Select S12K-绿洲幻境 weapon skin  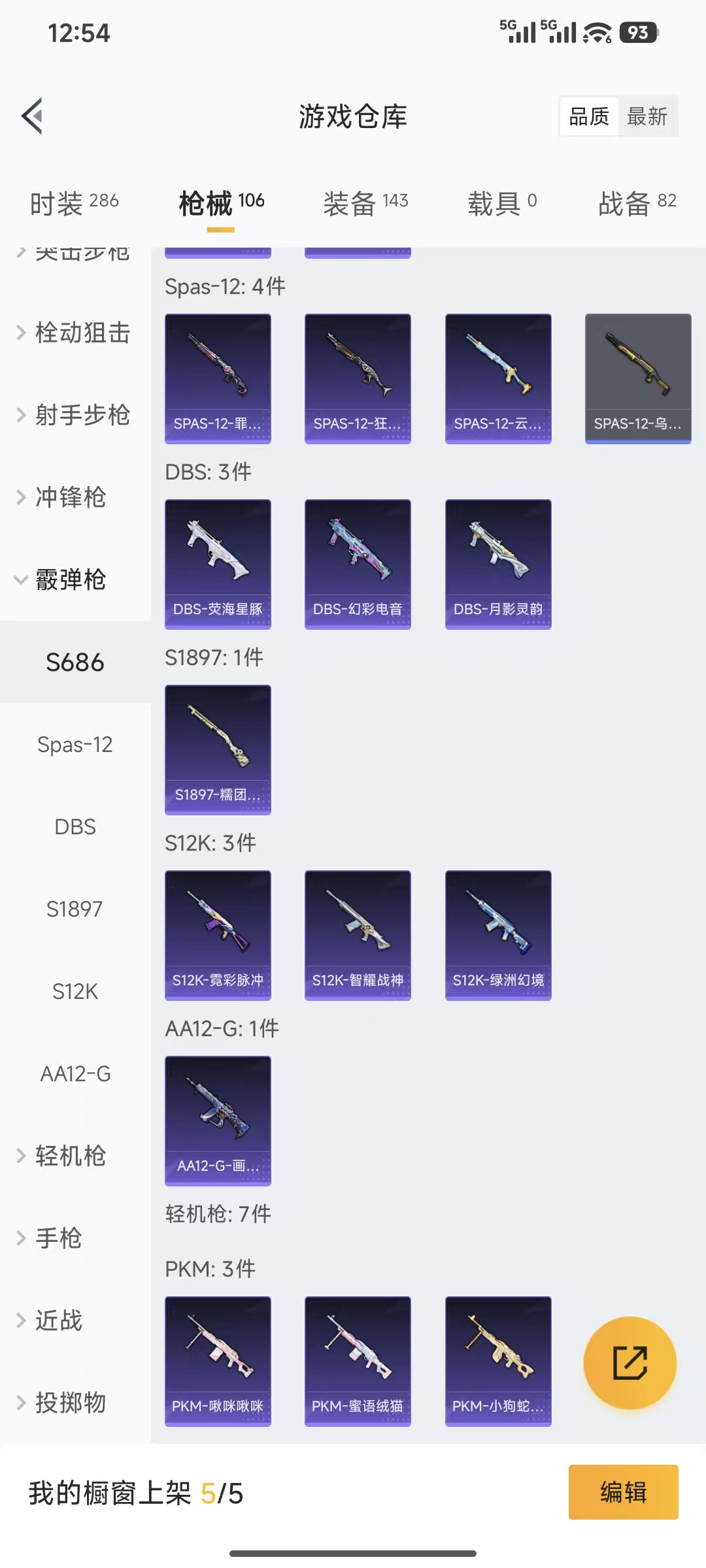498,935
